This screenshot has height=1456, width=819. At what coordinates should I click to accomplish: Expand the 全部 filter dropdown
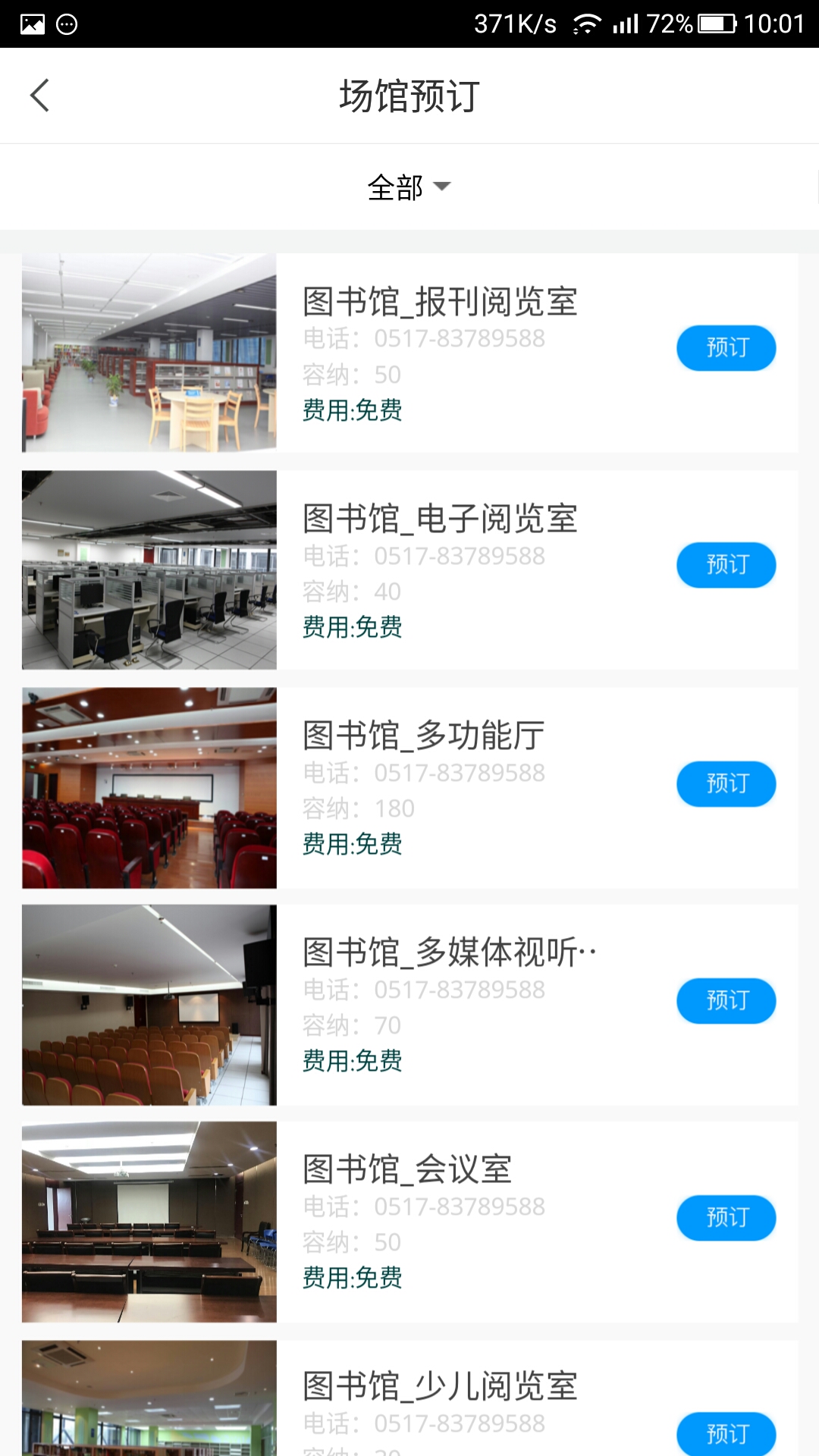(x=409, y=187)
